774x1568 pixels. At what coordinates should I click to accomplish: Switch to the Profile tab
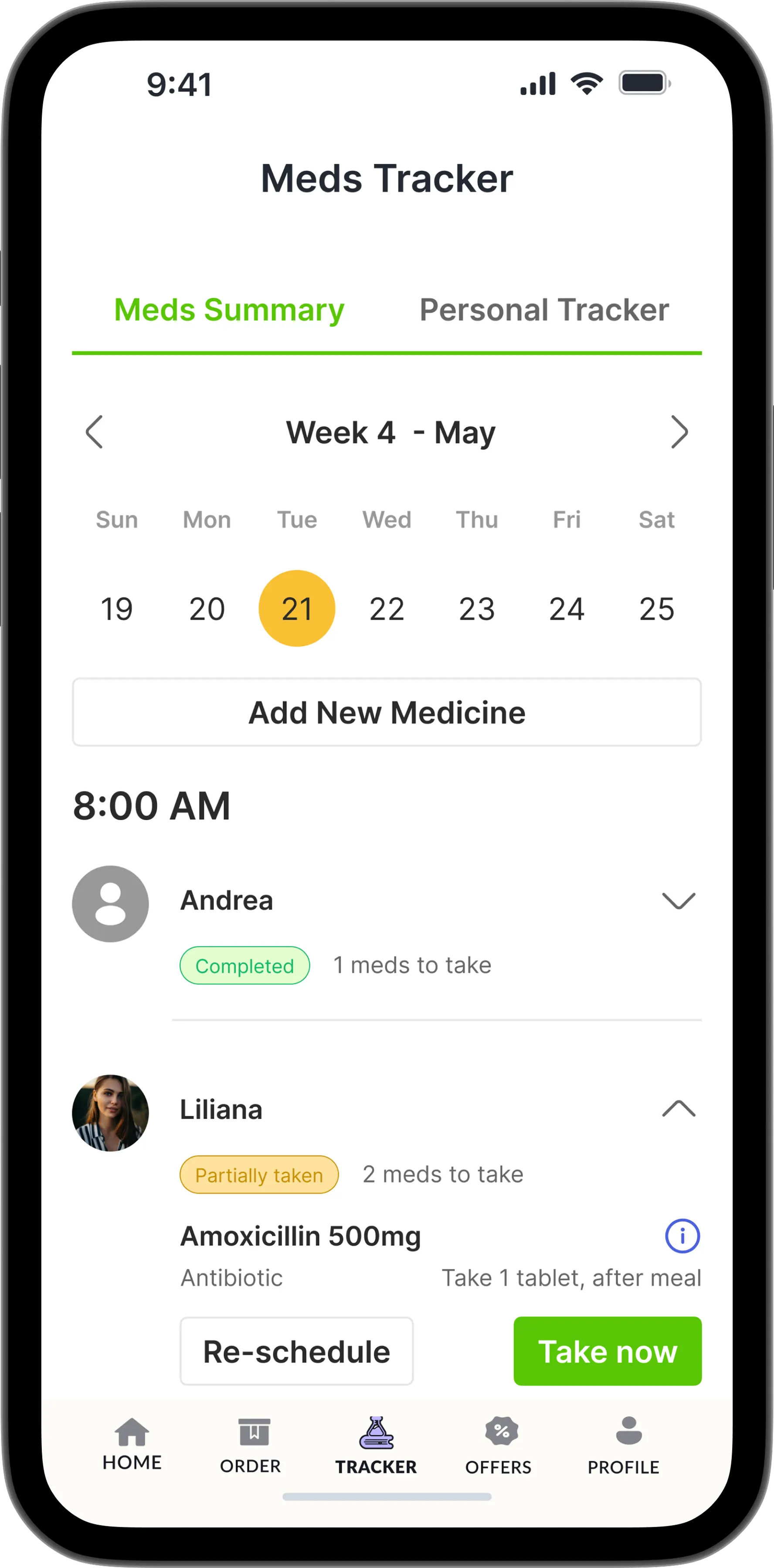coord(623,1445)
